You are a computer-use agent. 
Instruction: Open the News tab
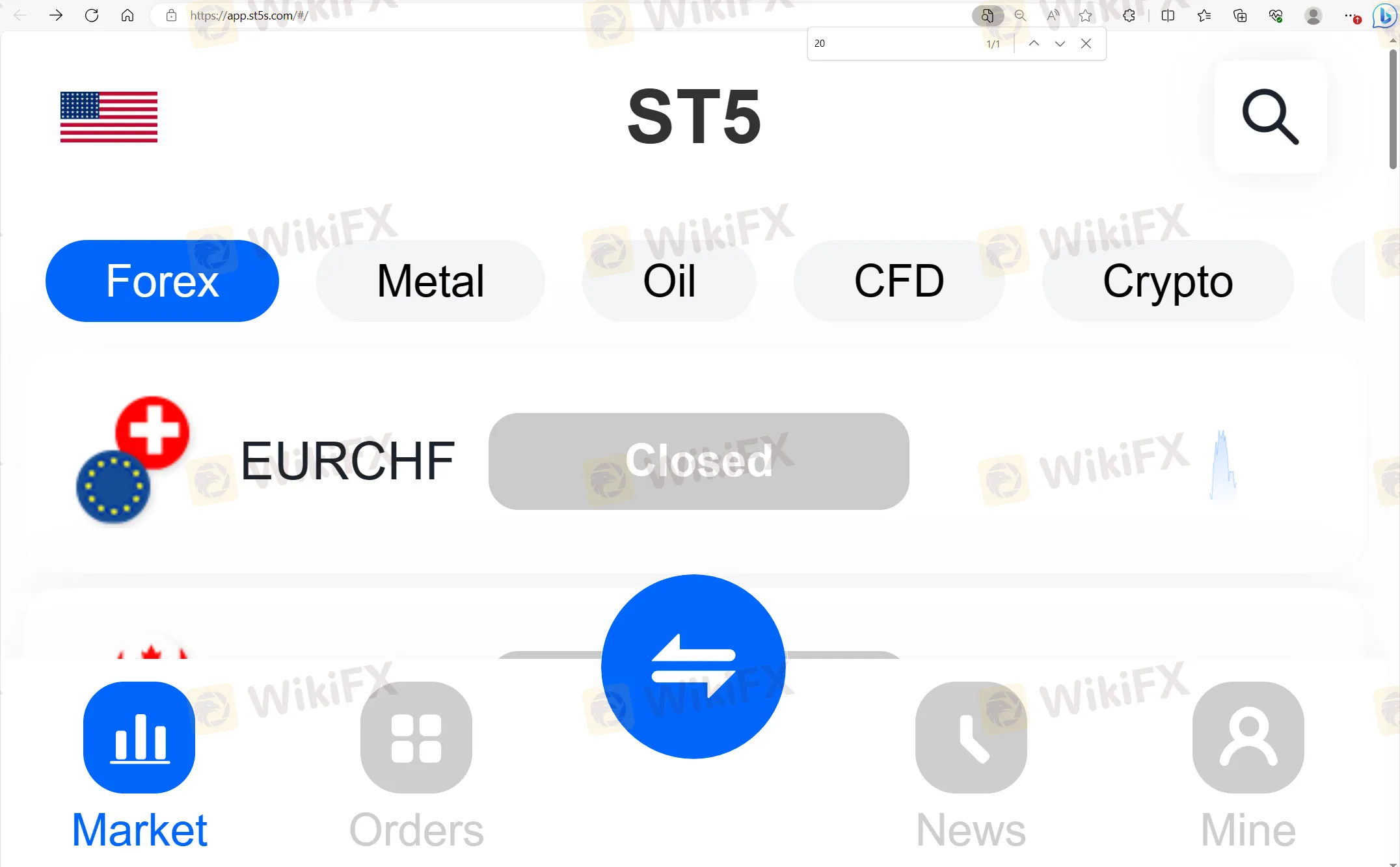coord(971,764)
